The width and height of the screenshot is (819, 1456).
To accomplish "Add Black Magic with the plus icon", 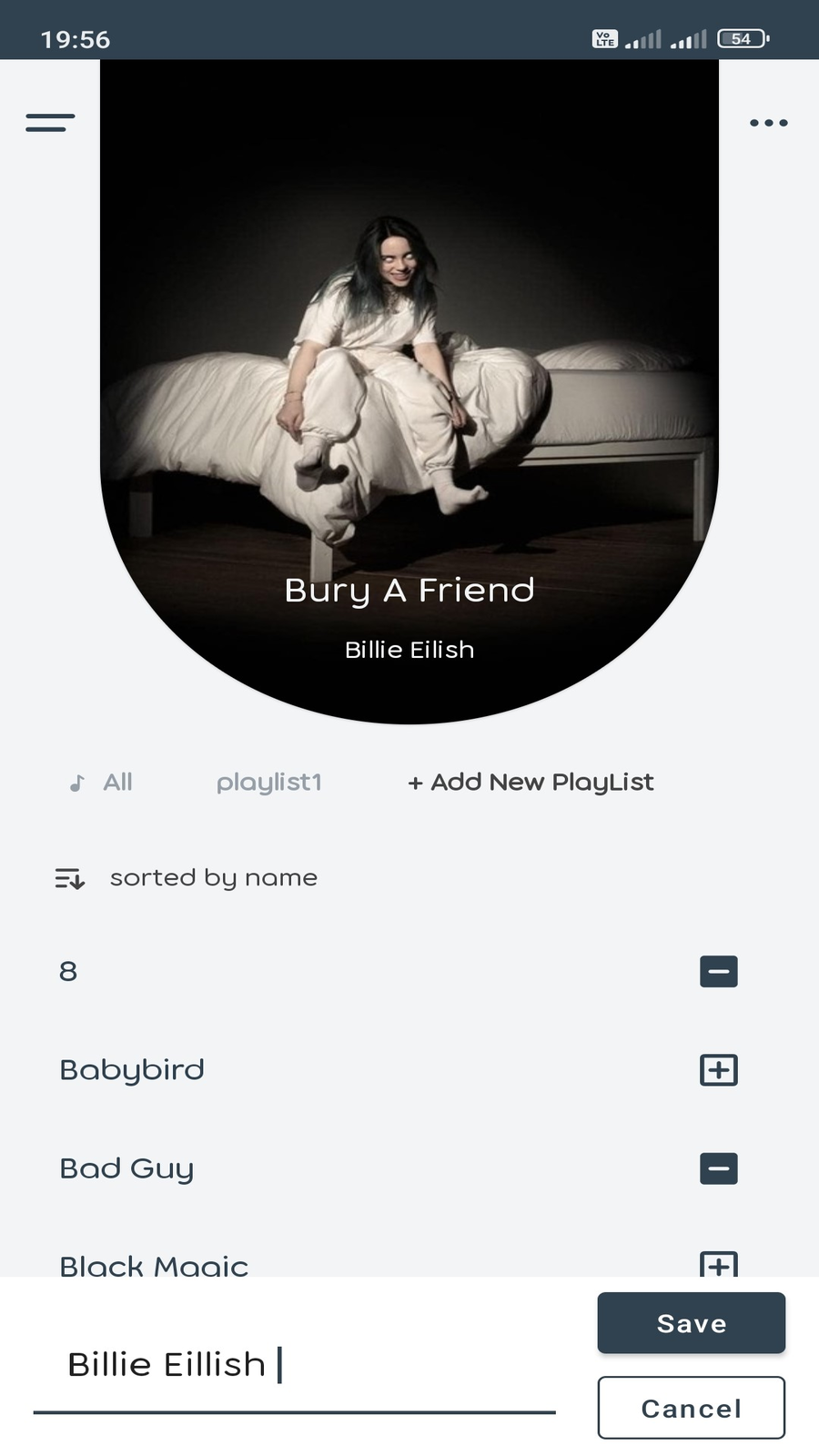I will [718, 1263].
